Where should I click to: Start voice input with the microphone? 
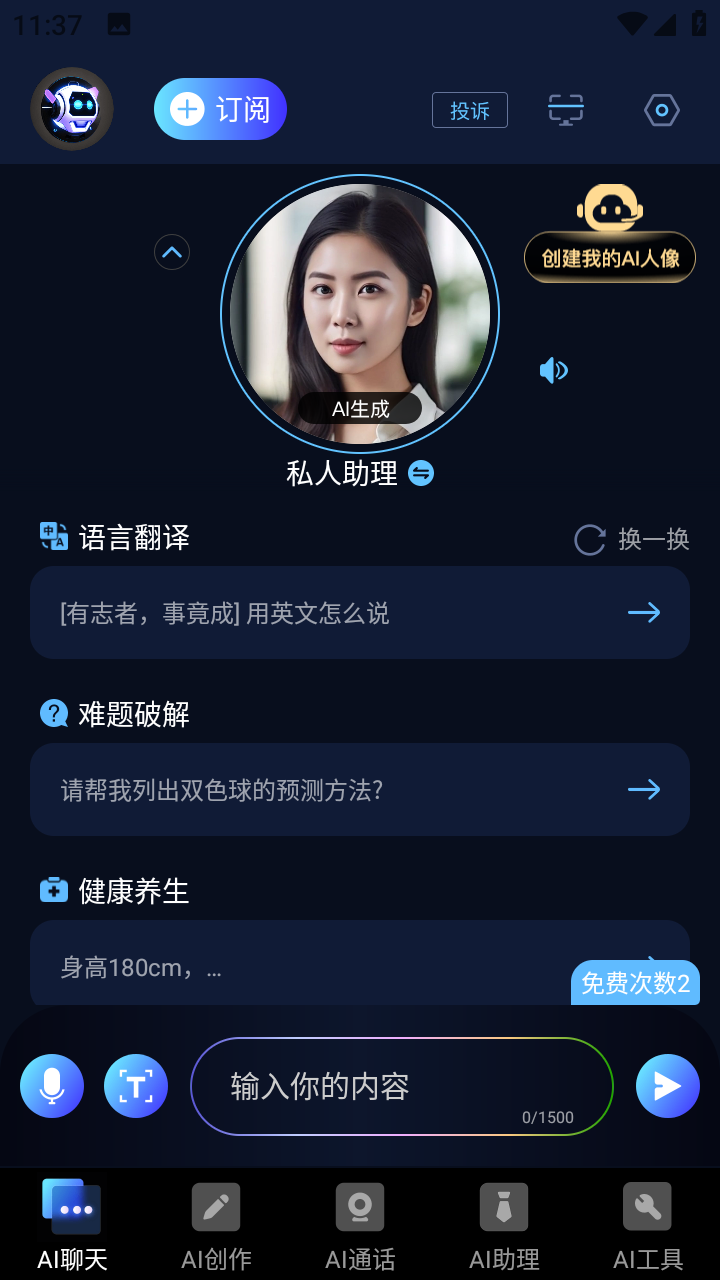(52, 1086)
